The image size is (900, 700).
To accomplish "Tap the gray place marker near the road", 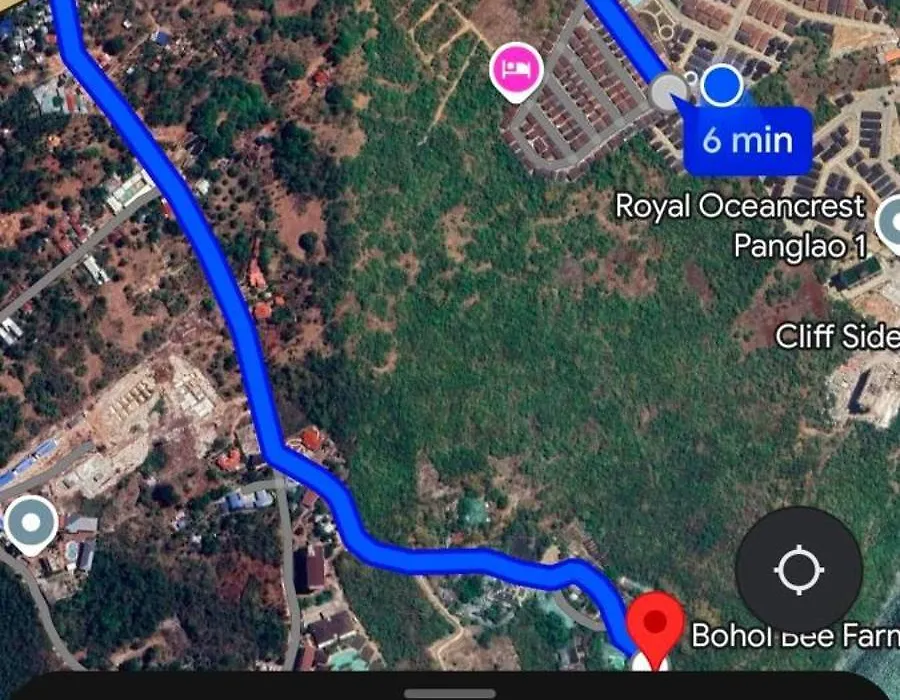I will [x=30, y=523].
